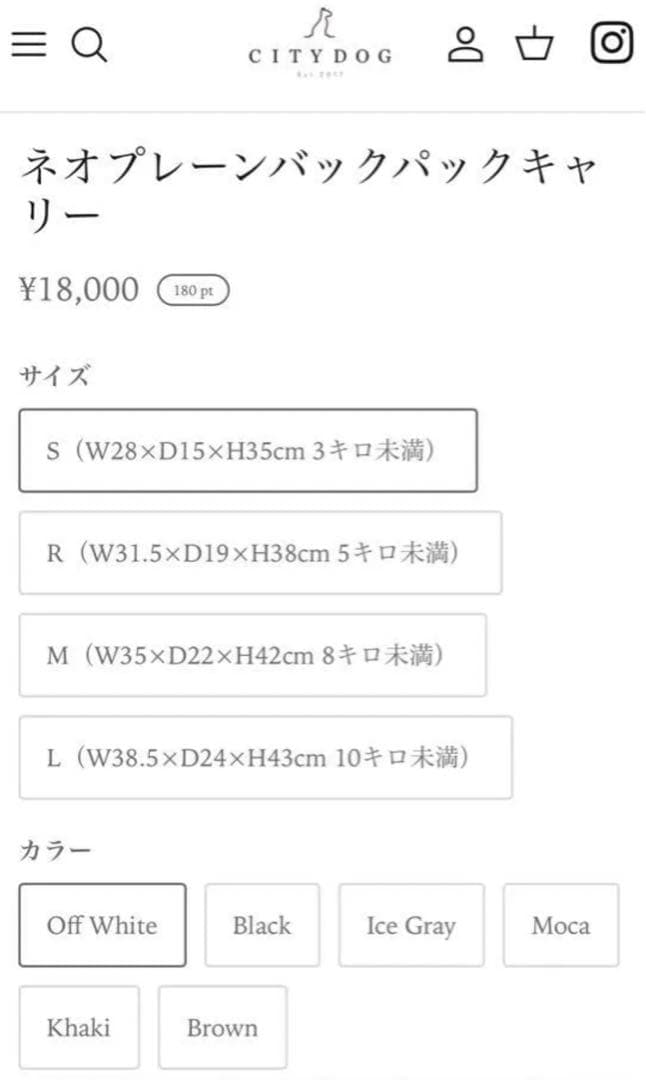Select the Moca color option
The height and width of the screenshot is (1080, 646).
[x=560, y=925]
